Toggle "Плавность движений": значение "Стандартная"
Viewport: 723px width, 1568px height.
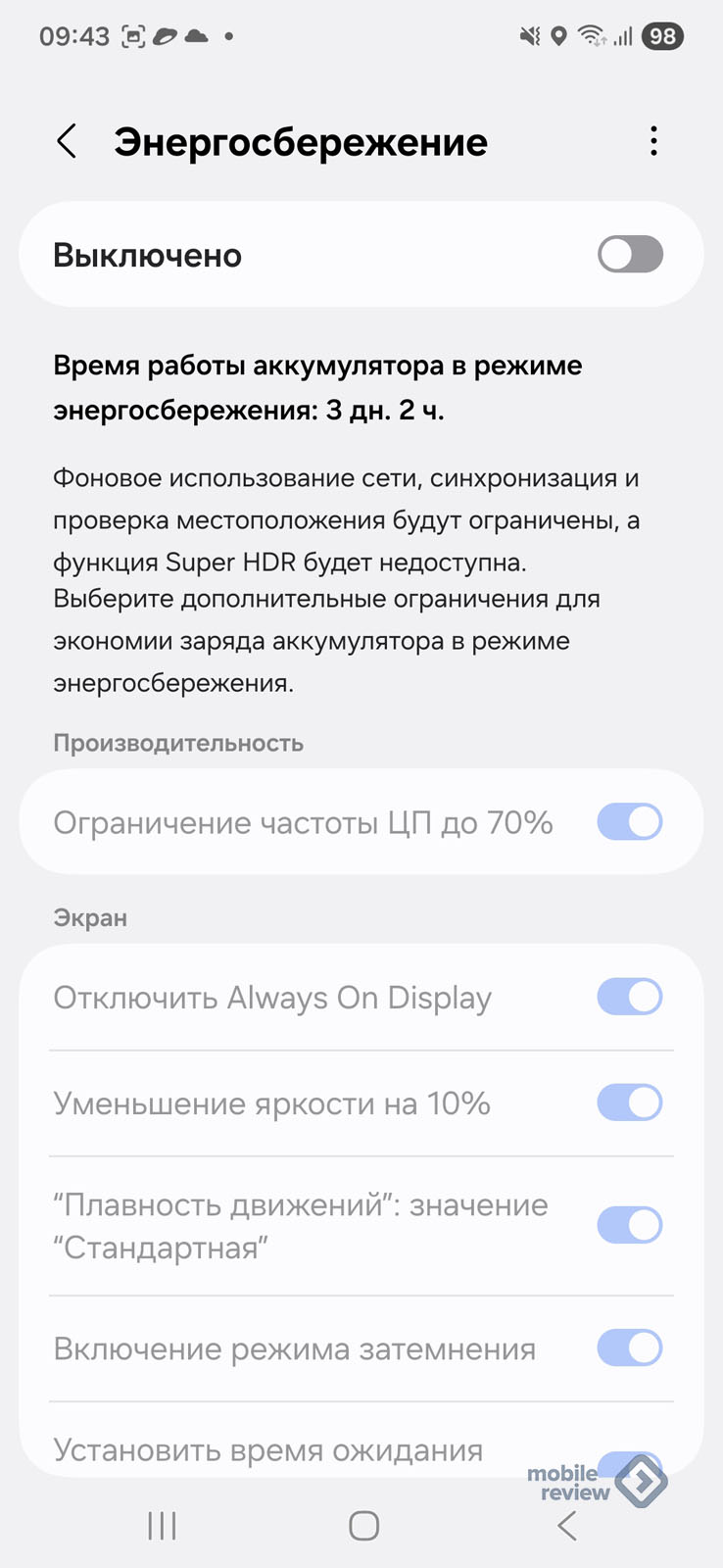630,1225
